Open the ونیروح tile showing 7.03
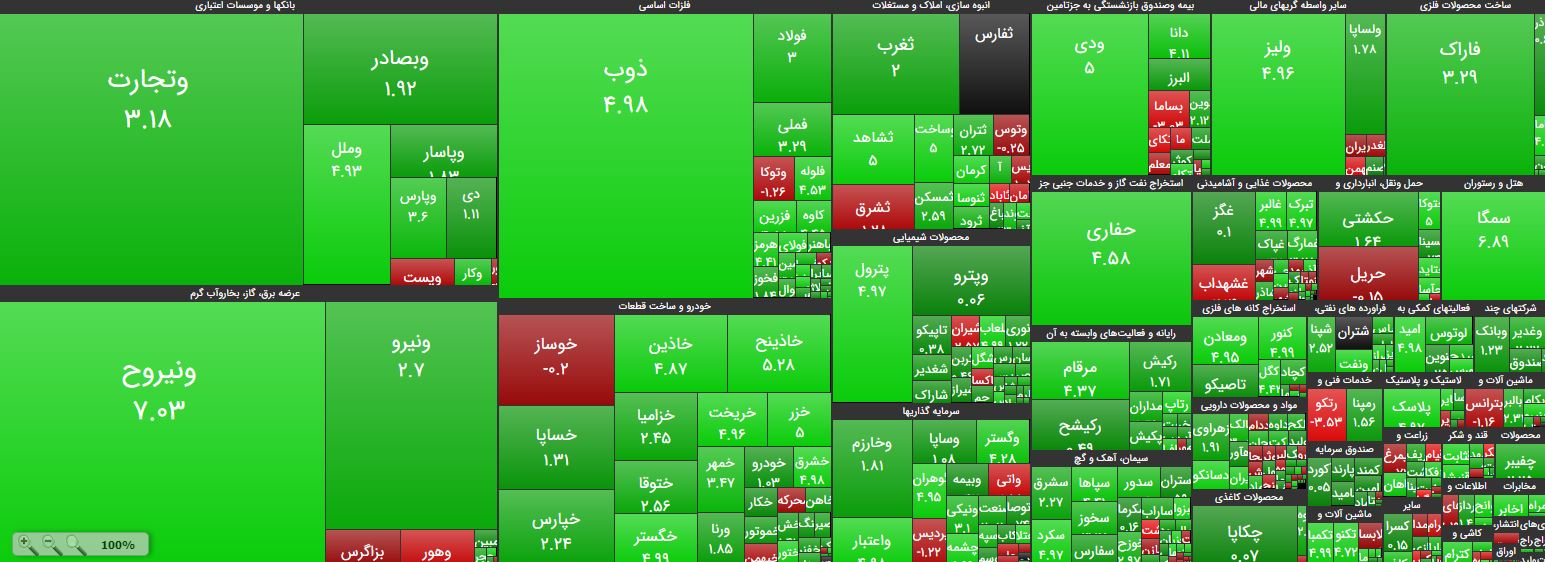The width and height of the screenshot is (1545, 562). [x=162, y=431]
